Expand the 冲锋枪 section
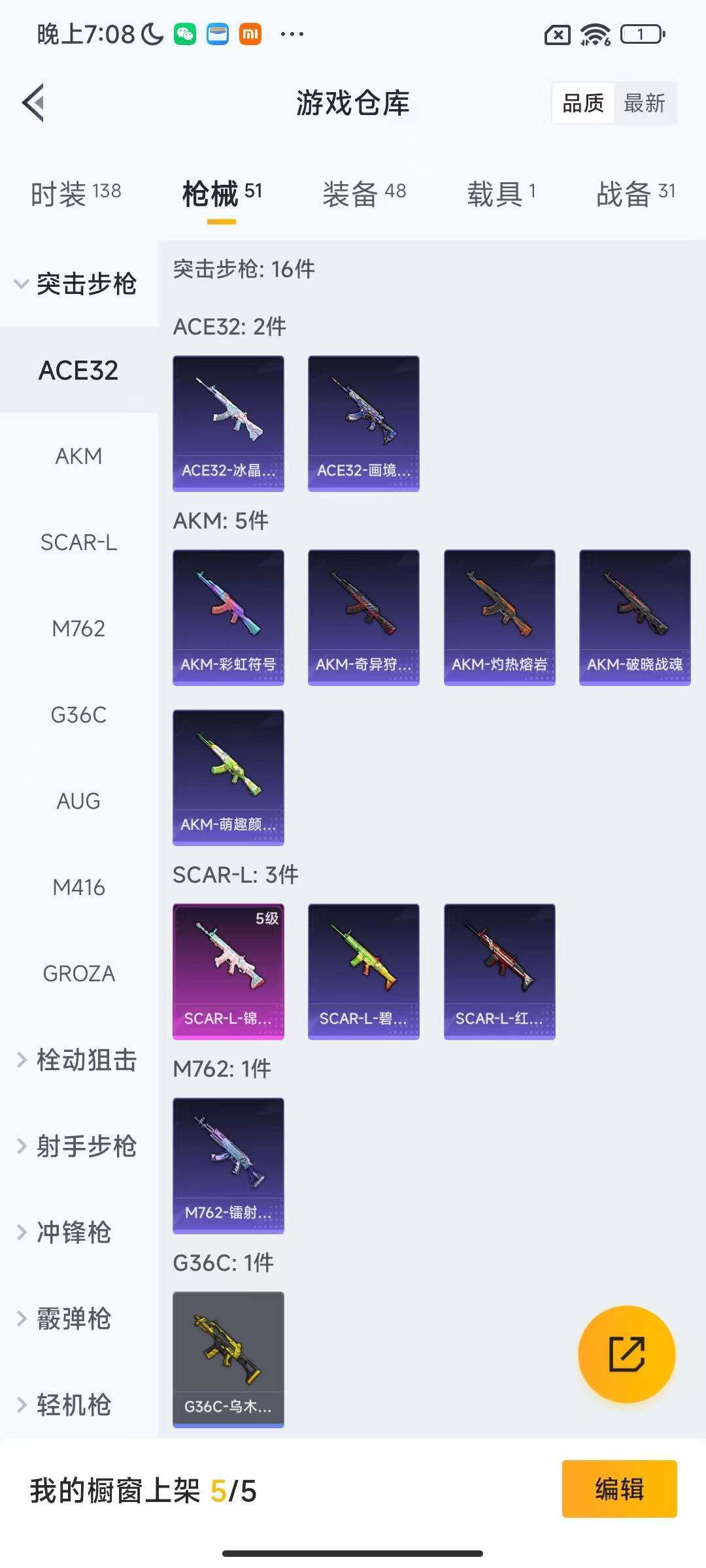The image size is (706, 1568). pos(78,1232)
